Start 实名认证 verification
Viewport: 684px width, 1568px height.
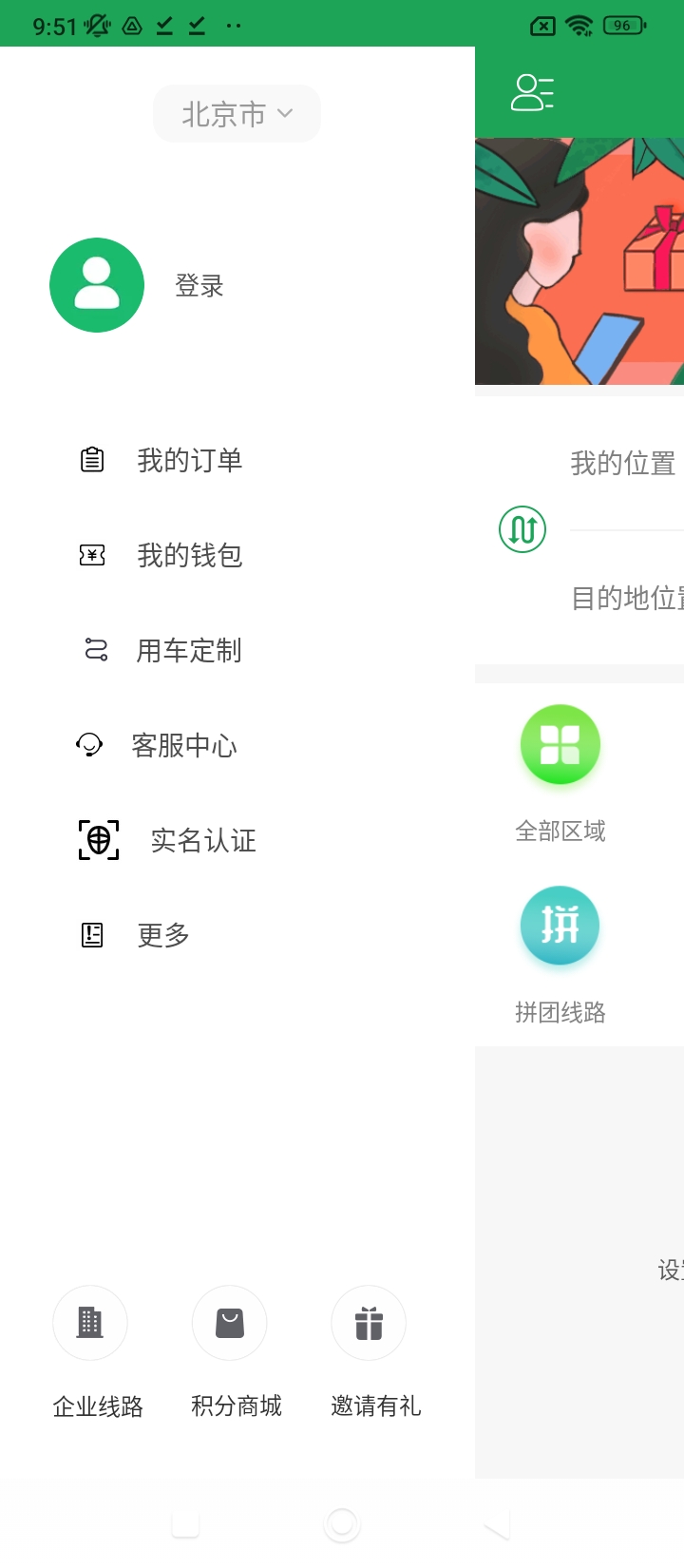[x=202, y=841]
